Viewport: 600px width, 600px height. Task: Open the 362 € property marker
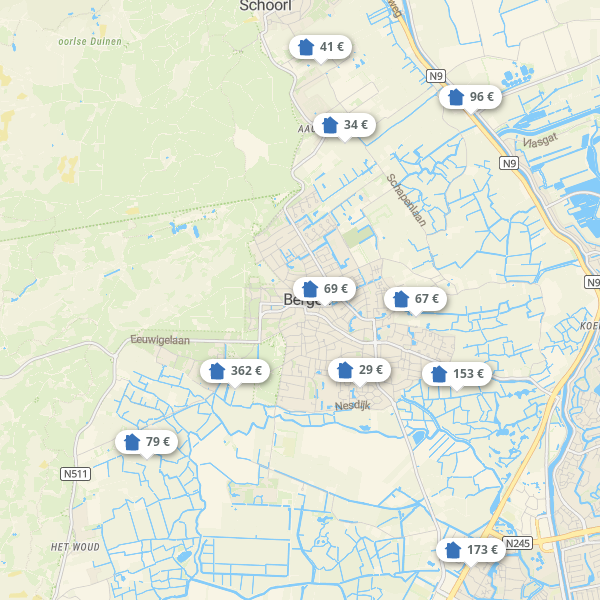(x=235, y=371)
